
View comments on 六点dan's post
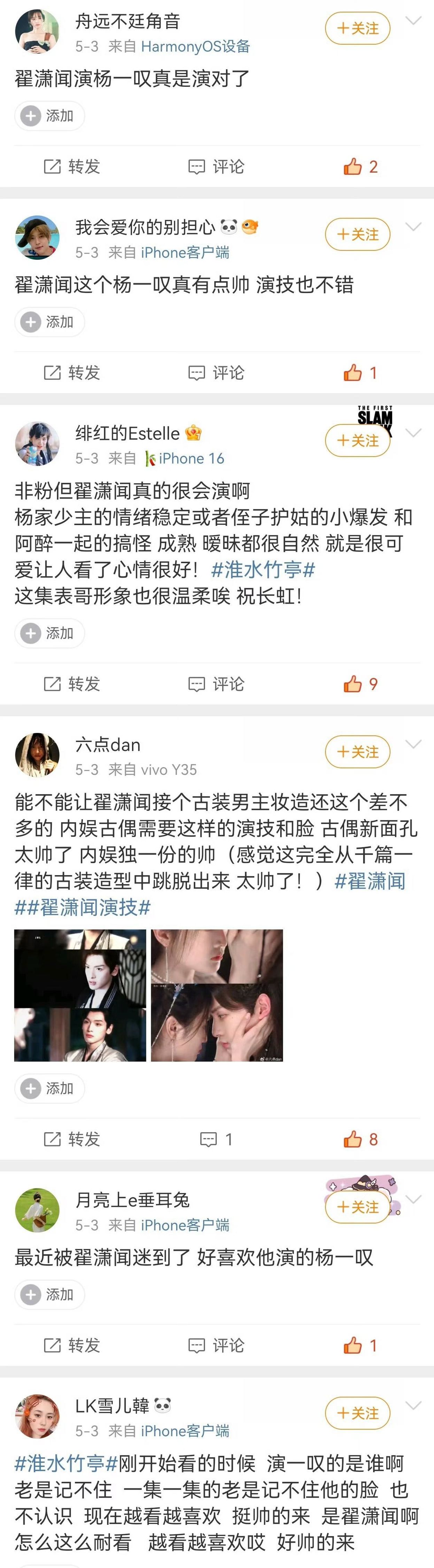[x=216, y=1139]
